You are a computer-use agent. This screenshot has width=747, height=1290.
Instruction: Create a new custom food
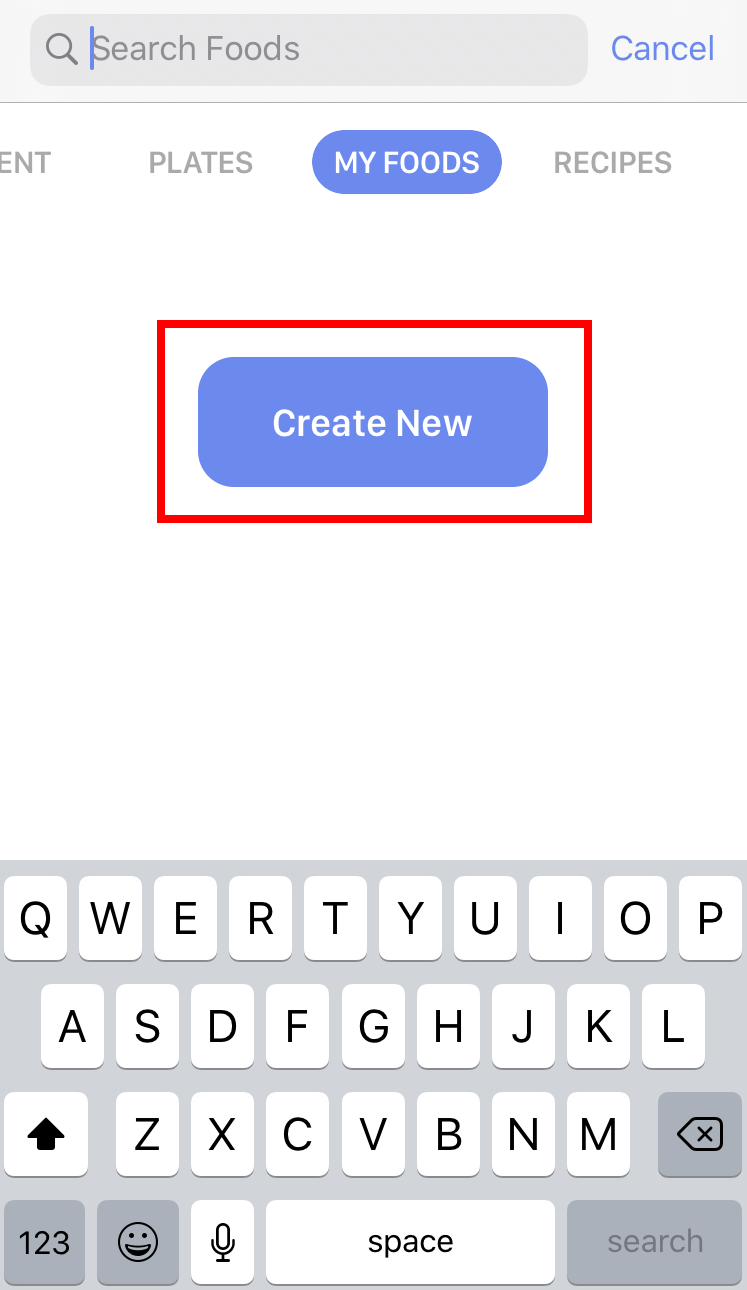pos(372,422)
